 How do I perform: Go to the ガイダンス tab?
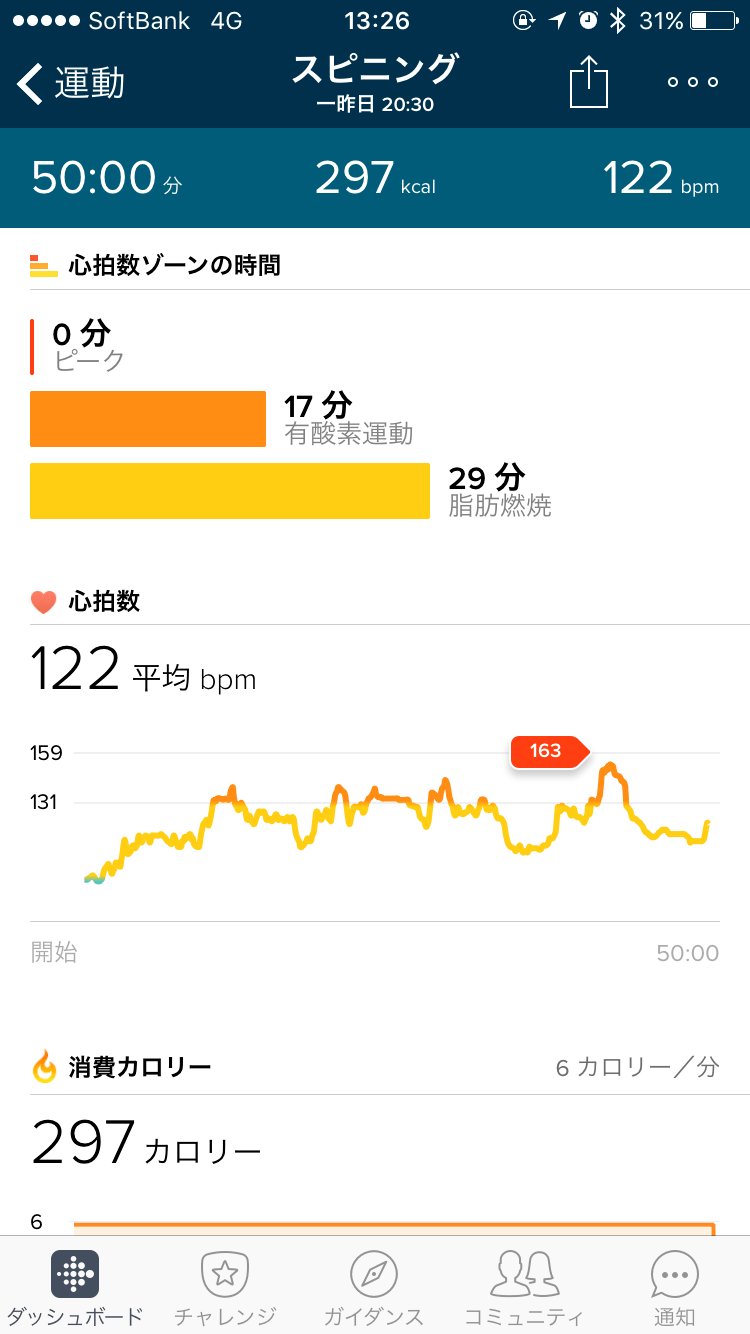[x=374, y=1287]
